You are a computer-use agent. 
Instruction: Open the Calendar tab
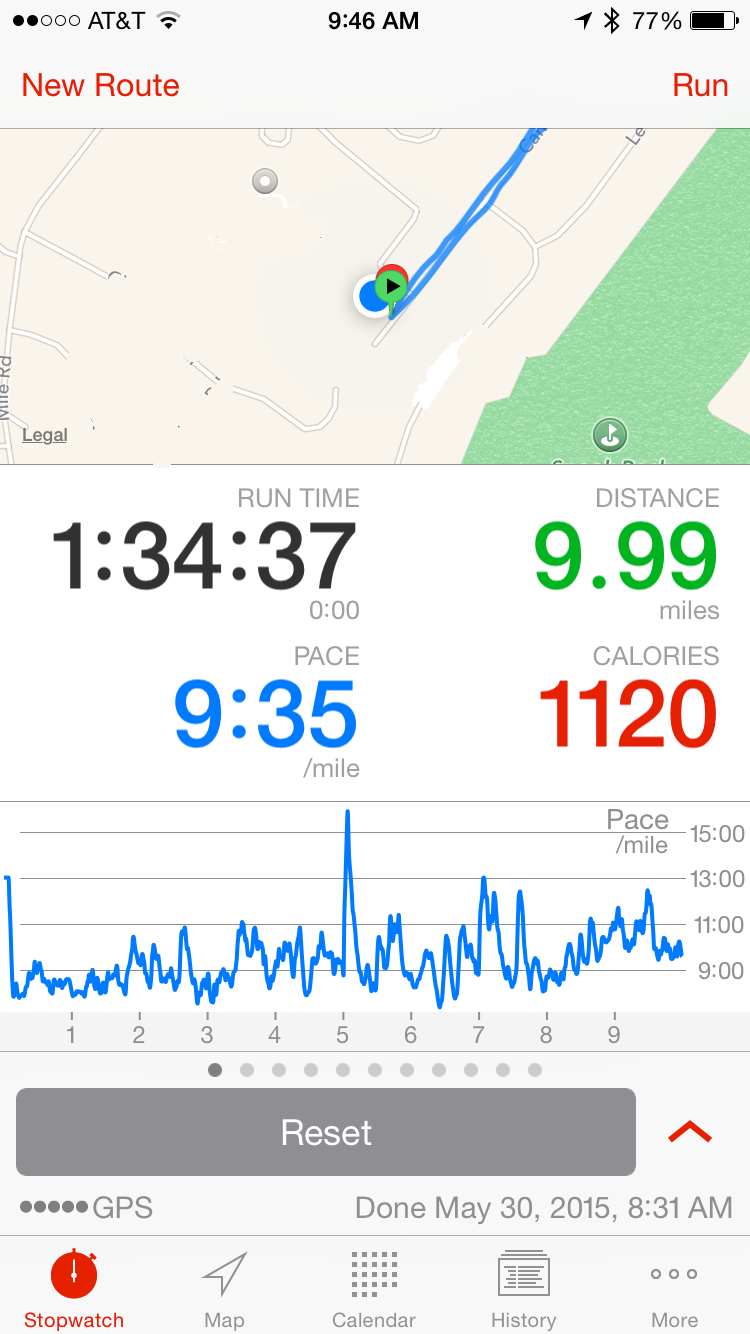[374, 1290]
